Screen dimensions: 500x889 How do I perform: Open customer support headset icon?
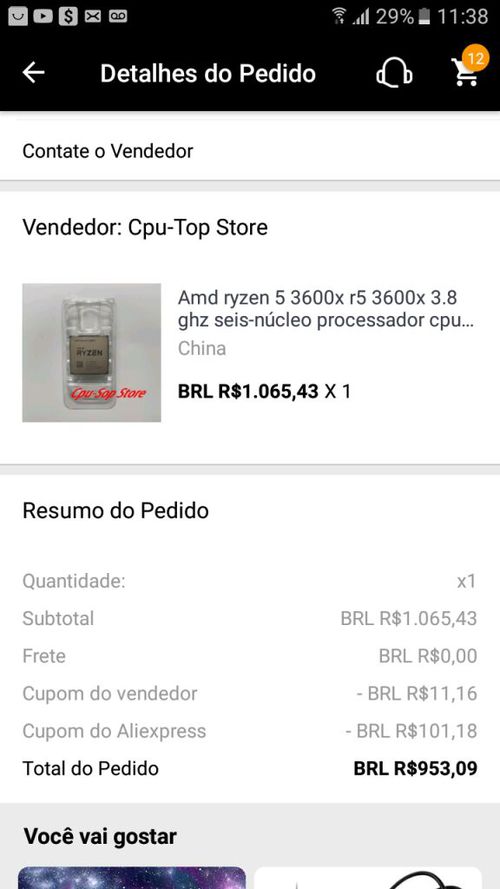(394, 73)
